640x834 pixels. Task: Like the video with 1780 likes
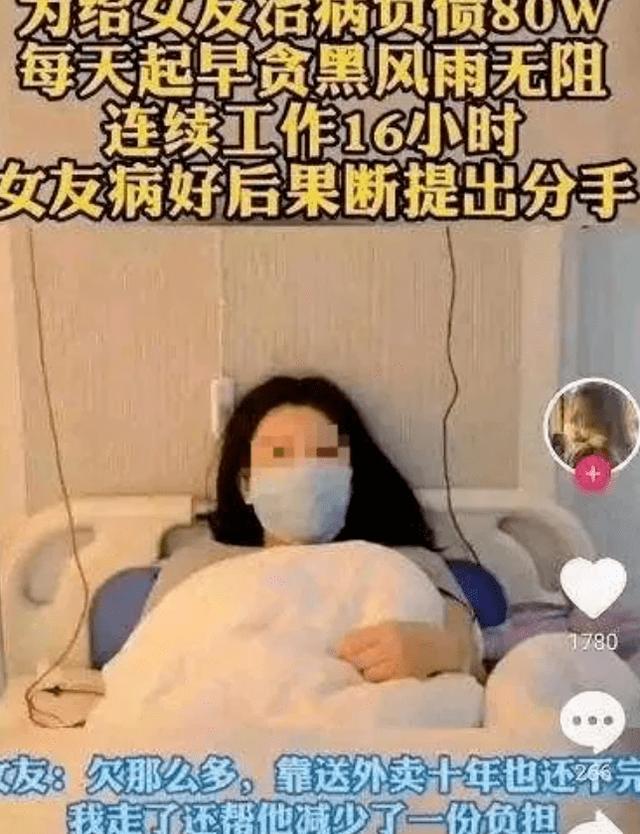click(x=592, y=588)
